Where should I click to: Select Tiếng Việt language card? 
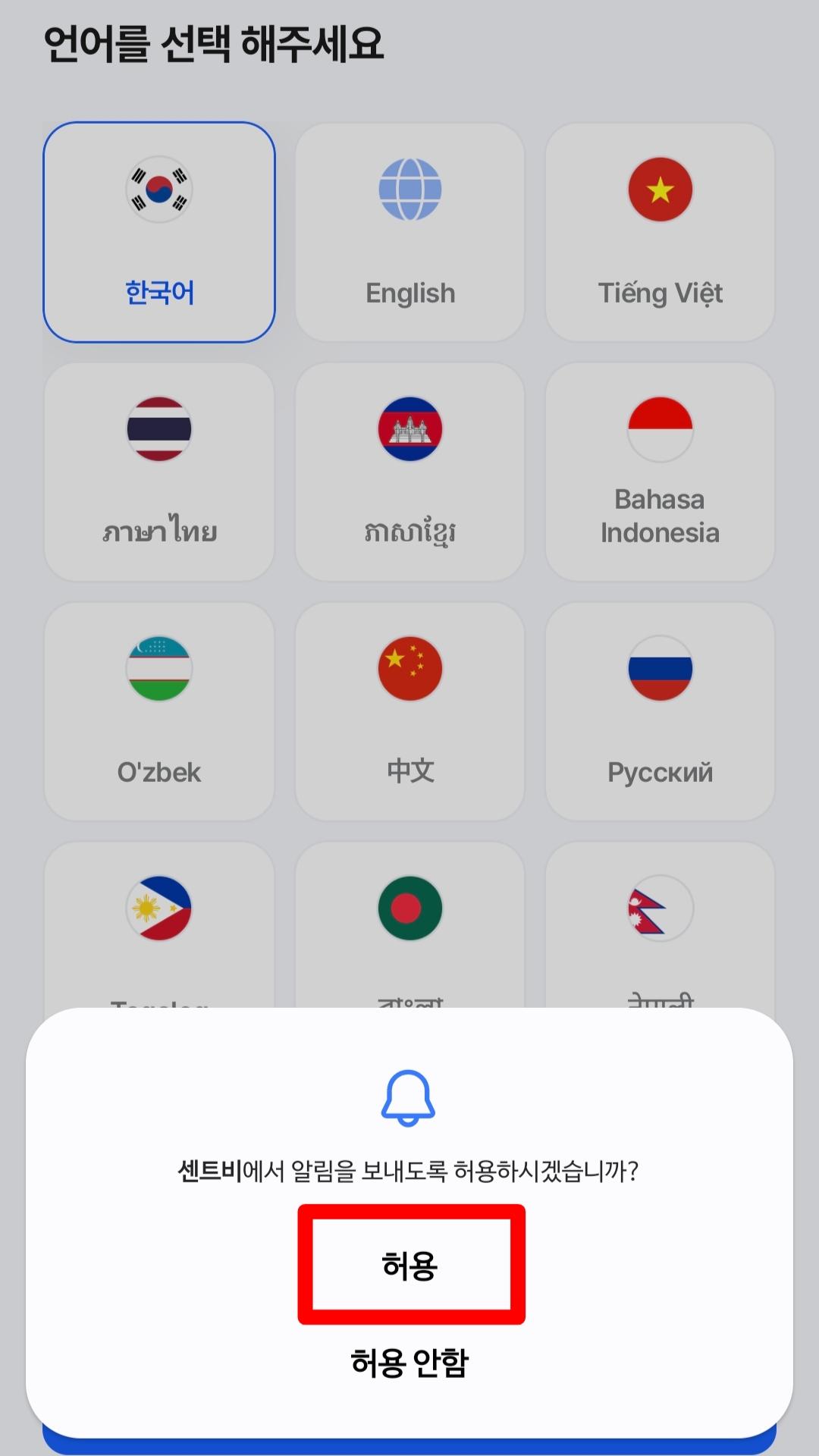tap(660, 232)
